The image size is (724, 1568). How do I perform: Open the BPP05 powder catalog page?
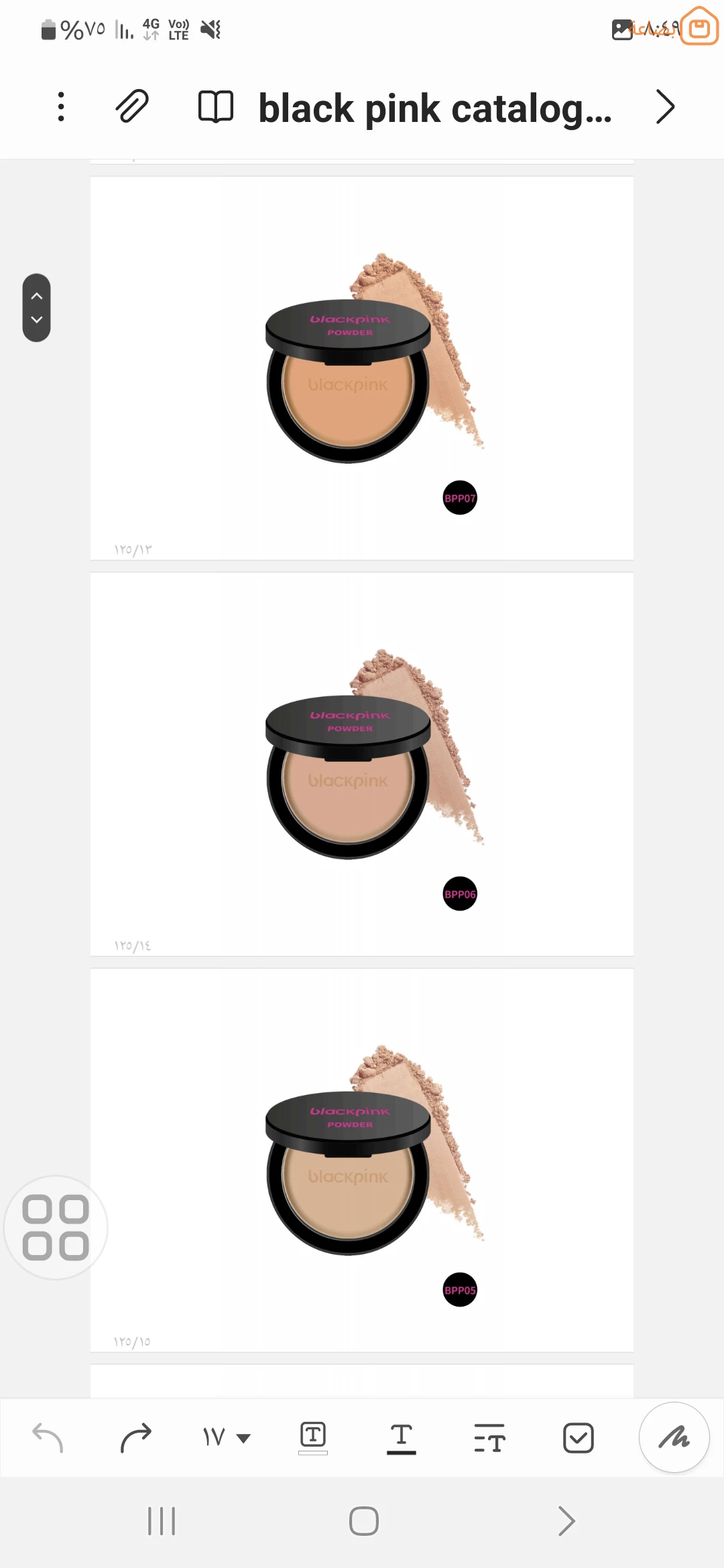tap(362, 1159)
